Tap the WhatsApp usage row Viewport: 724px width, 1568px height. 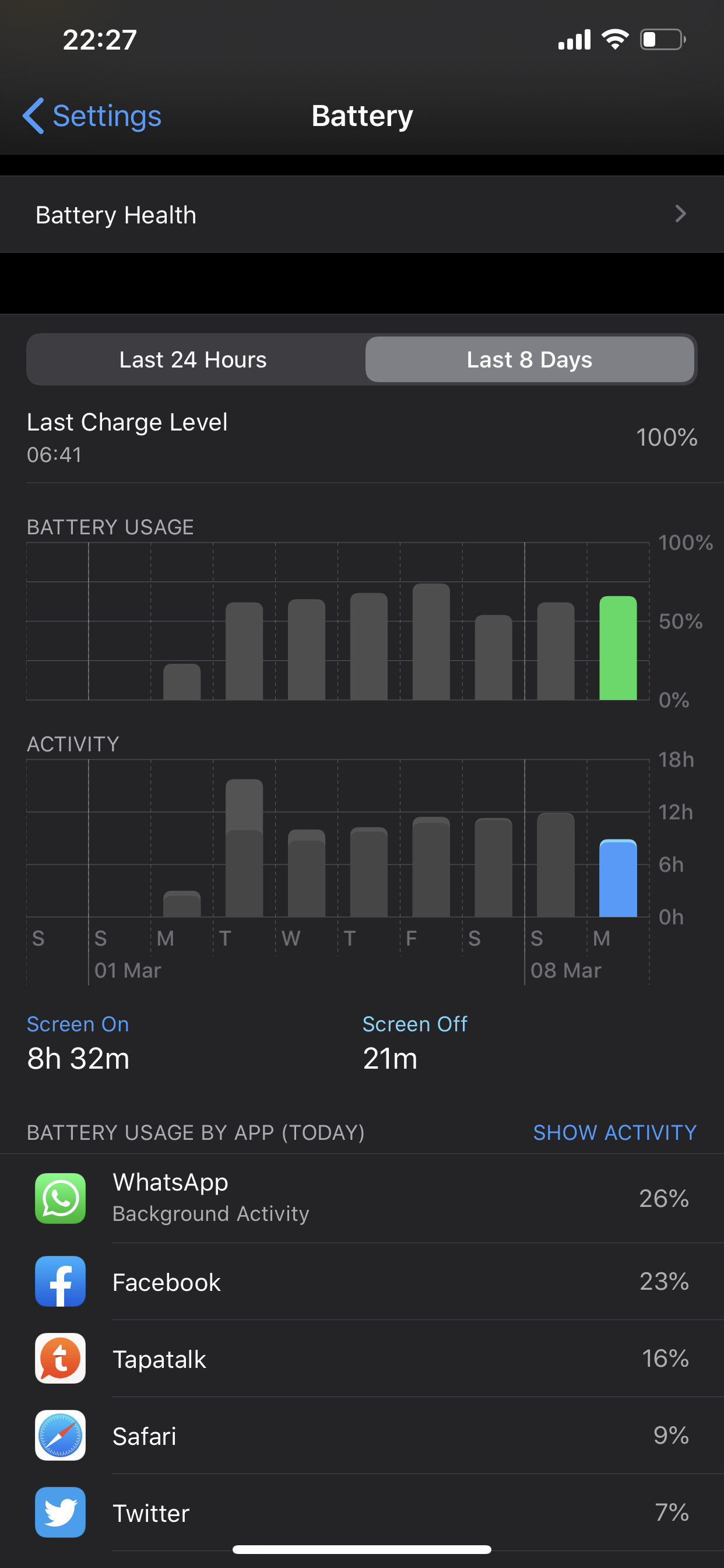(x=361, y=1198)
